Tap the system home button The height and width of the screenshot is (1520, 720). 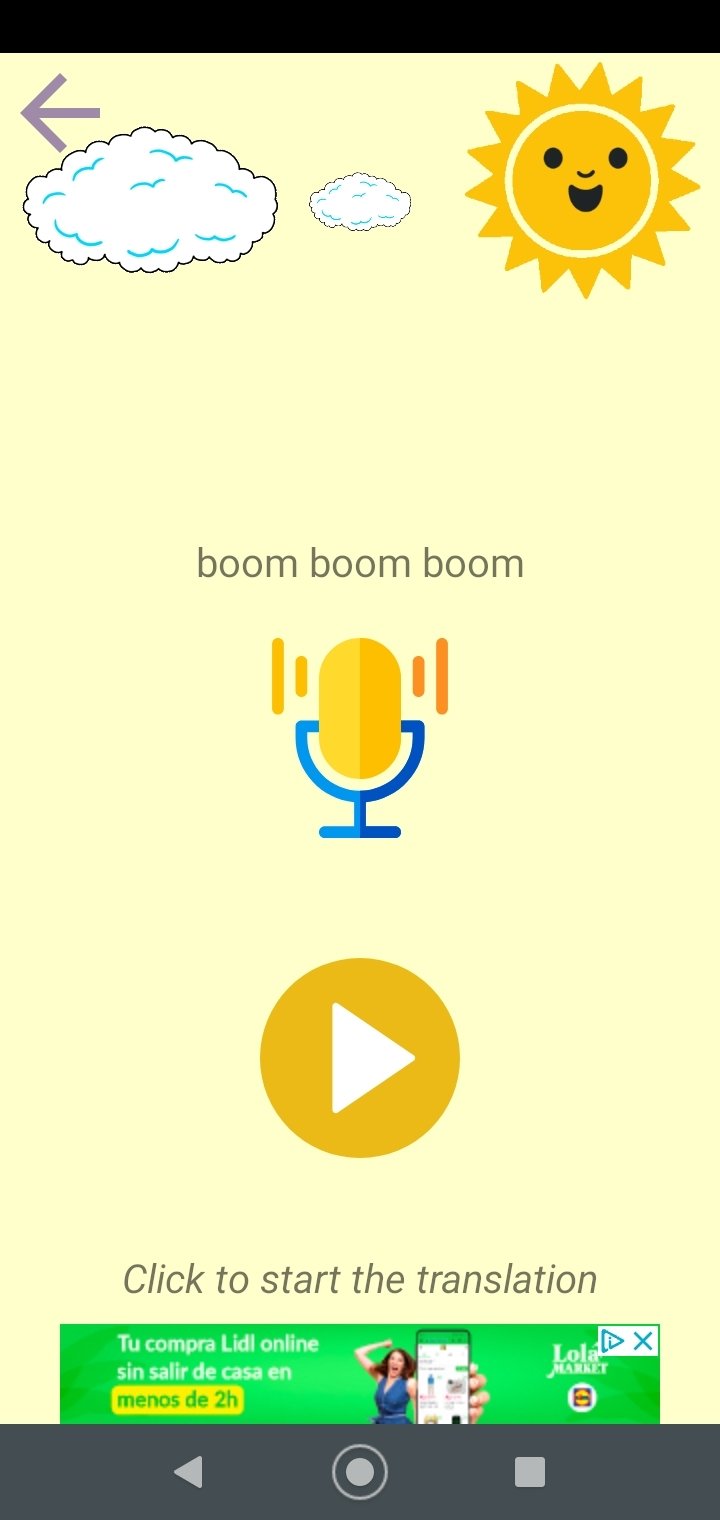tap(359, 1472)
